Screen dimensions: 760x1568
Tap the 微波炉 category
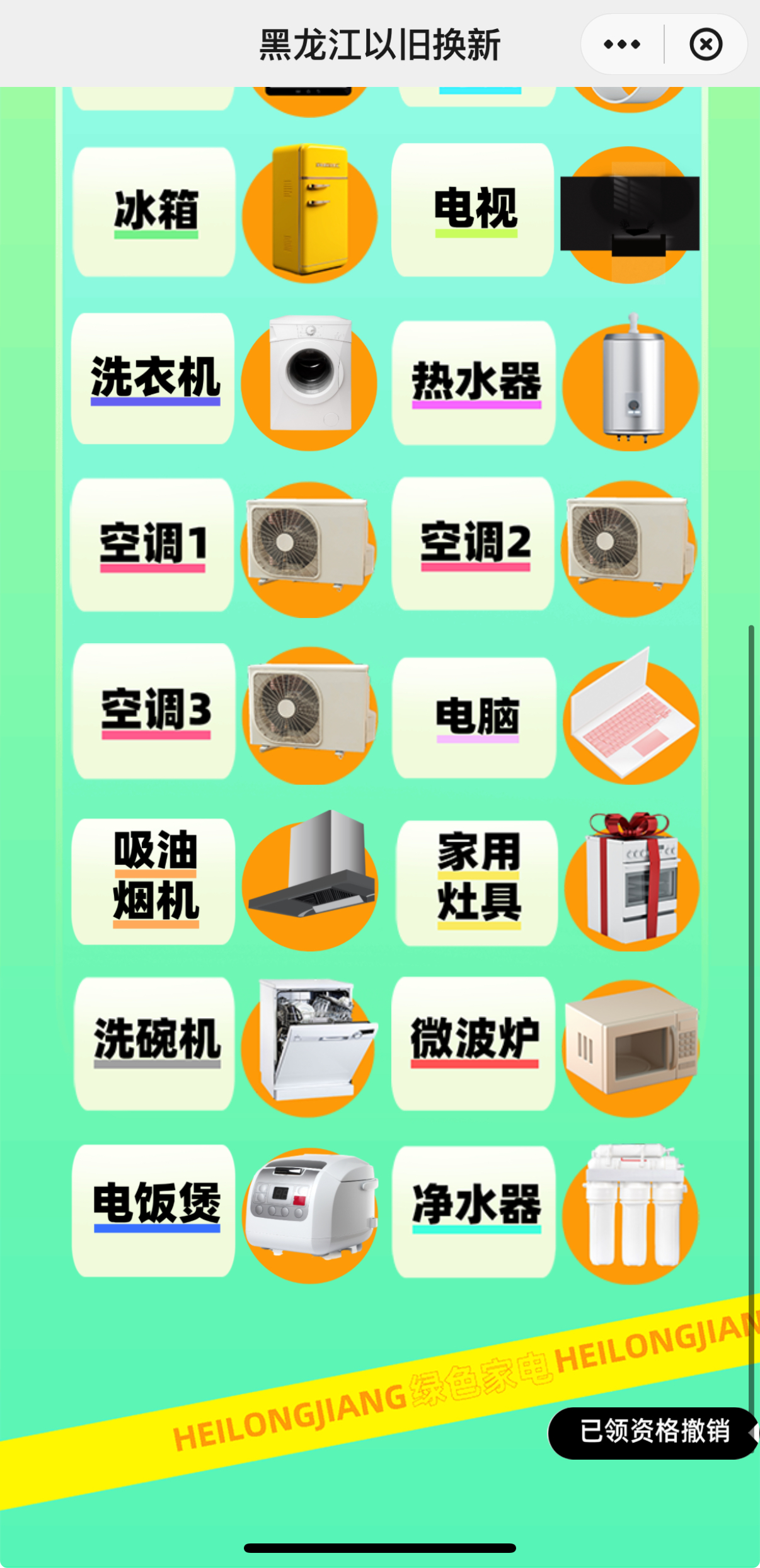tap(473, 1043)
